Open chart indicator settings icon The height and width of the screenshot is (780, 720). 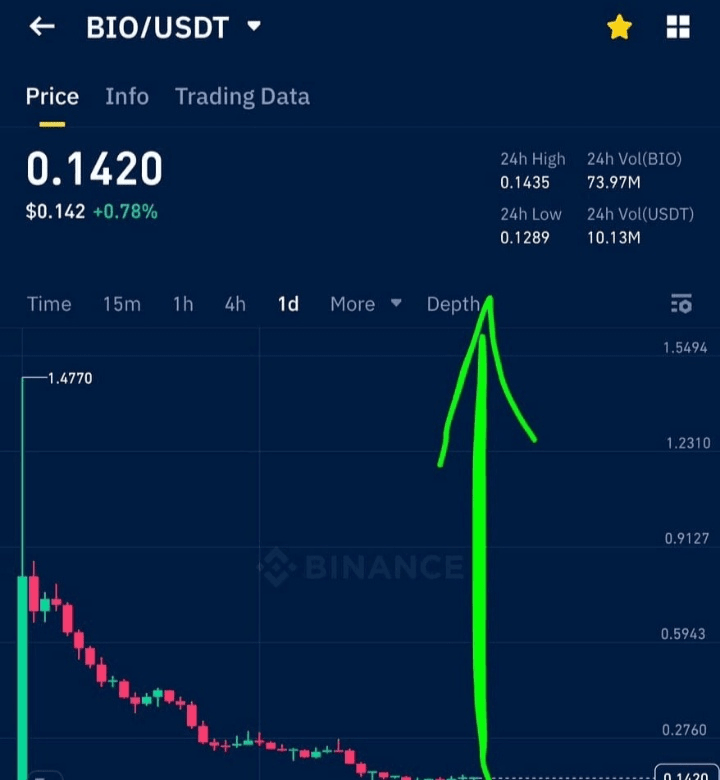click(x=681, y=304)
